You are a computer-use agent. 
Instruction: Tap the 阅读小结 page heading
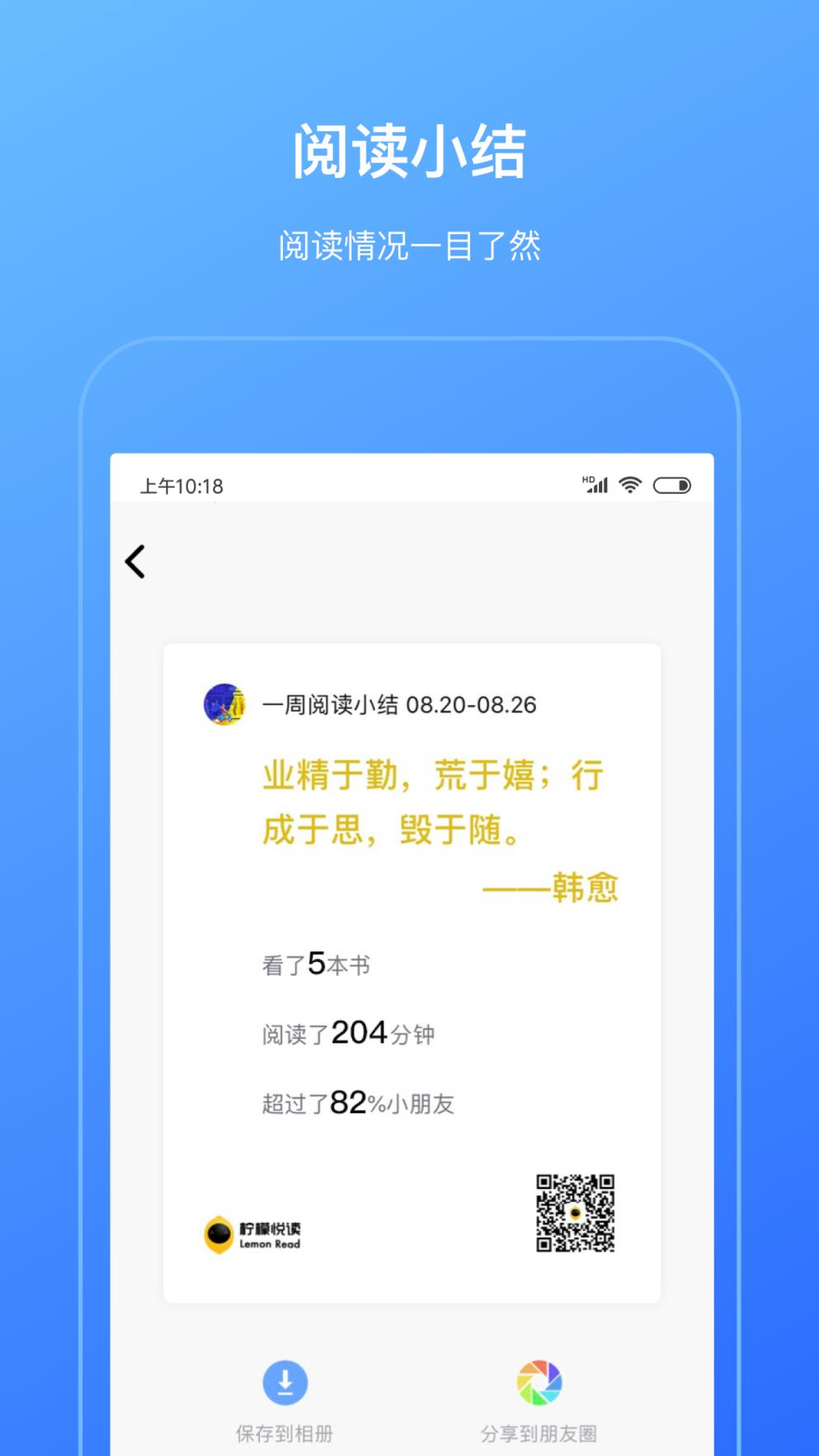[409, 151]
